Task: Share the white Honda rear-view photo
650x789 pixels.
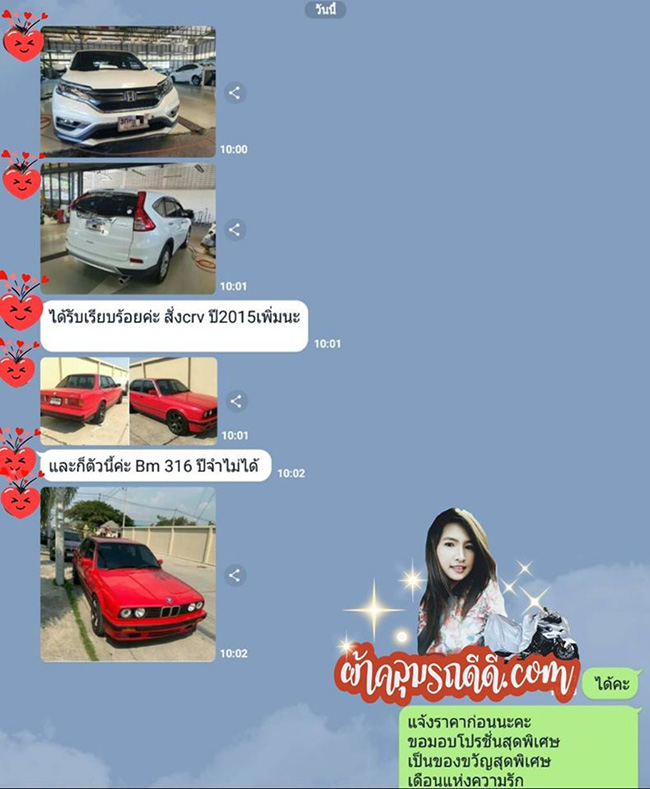Action: (235, 229)
